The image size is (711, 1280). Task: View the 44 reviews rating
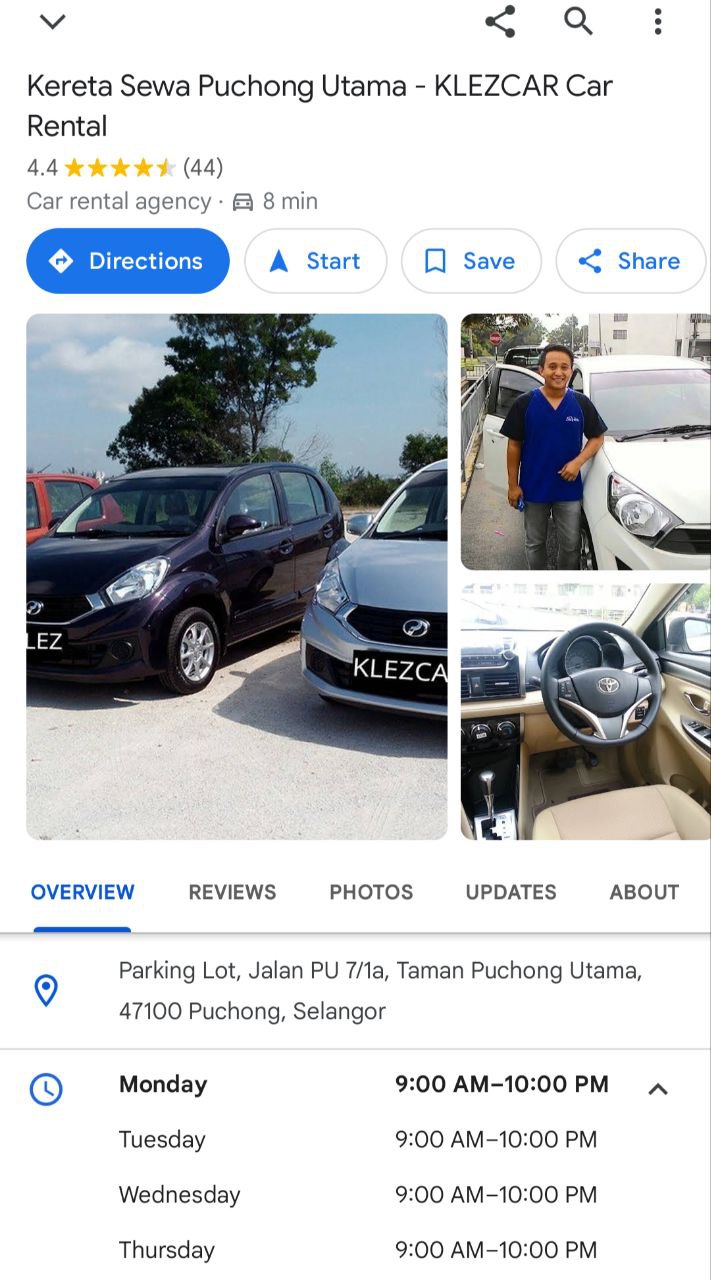click(125, 167)
